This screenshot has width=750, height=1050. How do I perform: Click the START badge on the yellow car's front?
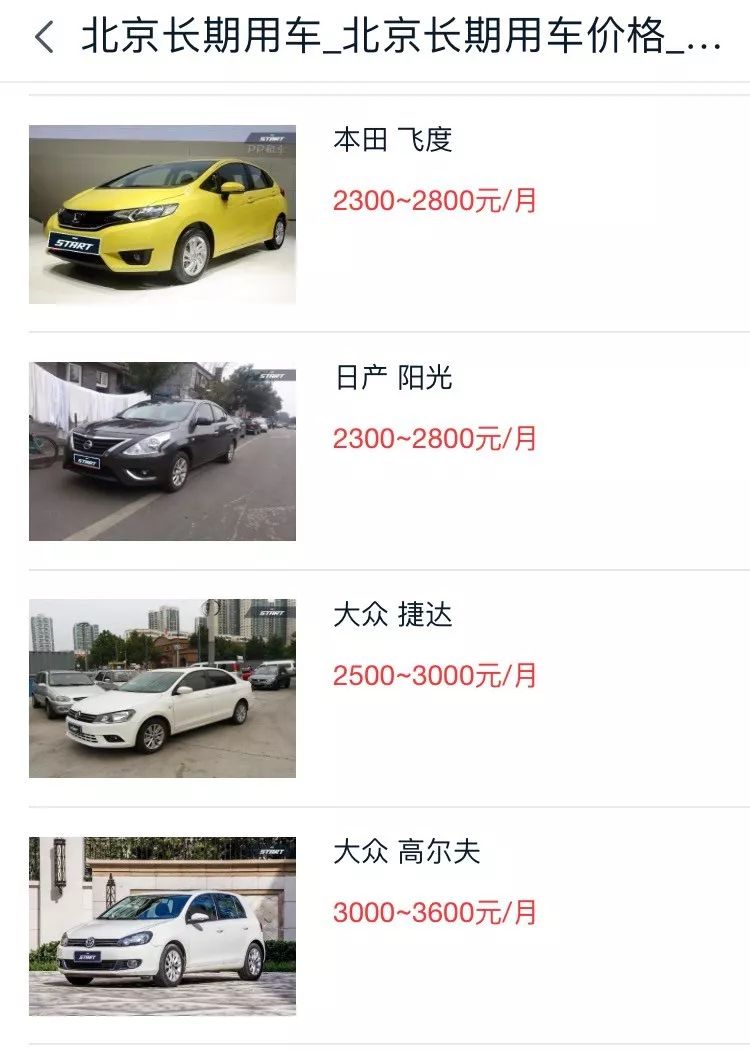click(x=75, y=244)
